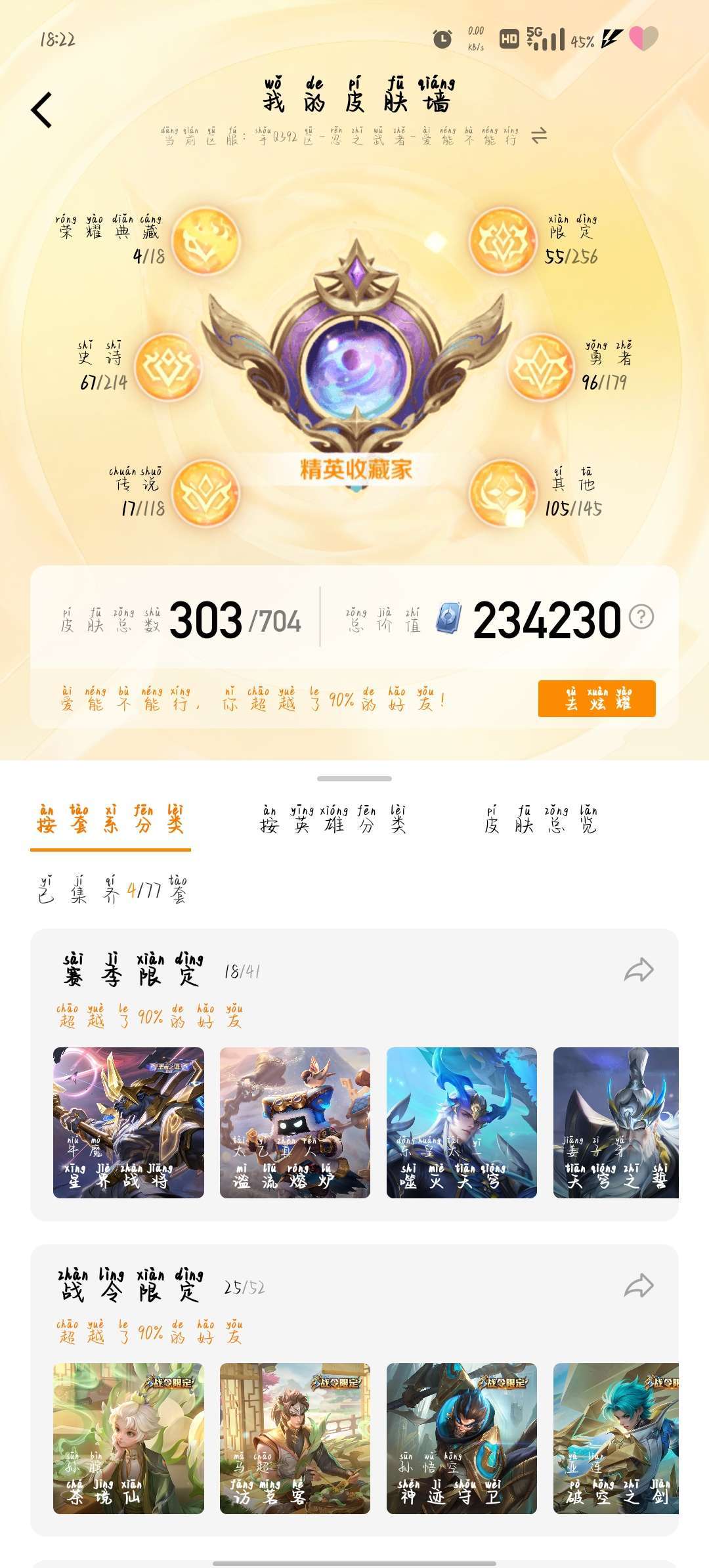View the 神迹守卫 skin card
Screen dimensions: 709x1568
pos(462,1439)
